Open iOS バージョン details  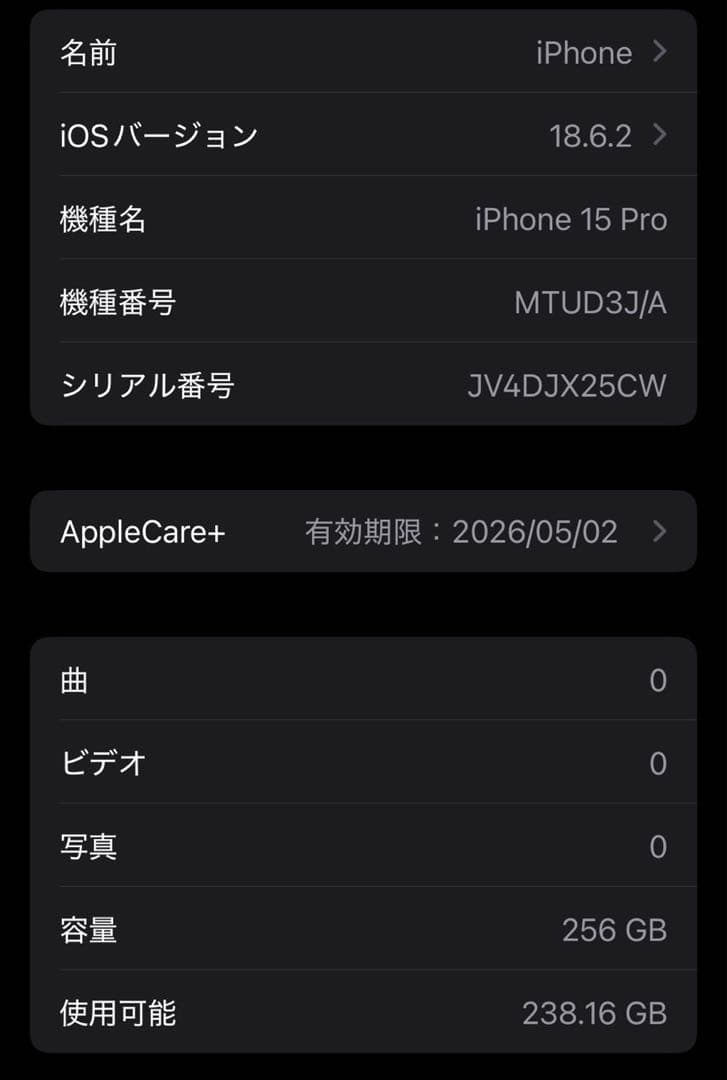[x=363, y=135]
